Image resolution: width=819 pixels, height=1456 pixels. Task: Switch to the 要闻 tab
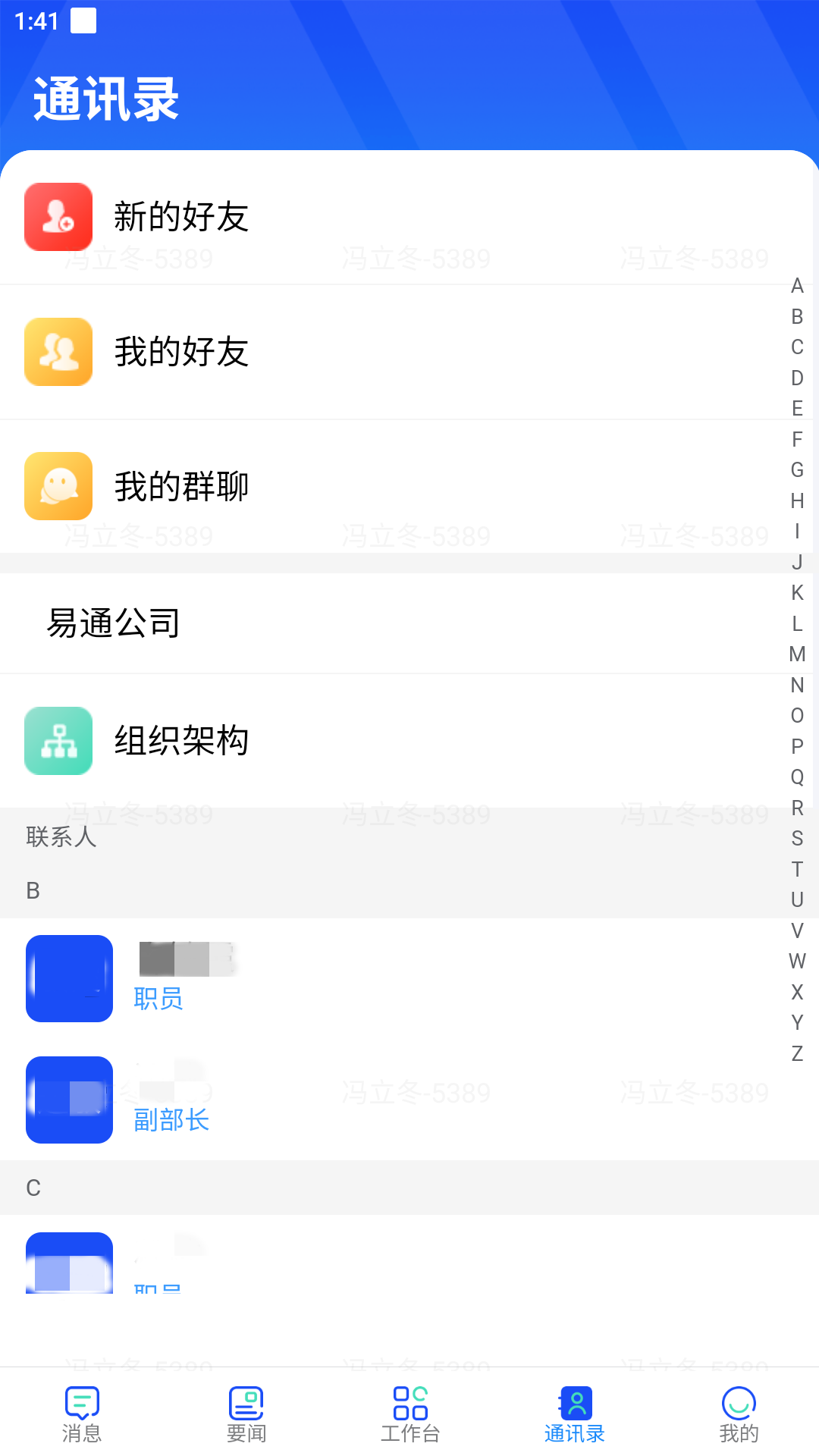coord(246,1414)
